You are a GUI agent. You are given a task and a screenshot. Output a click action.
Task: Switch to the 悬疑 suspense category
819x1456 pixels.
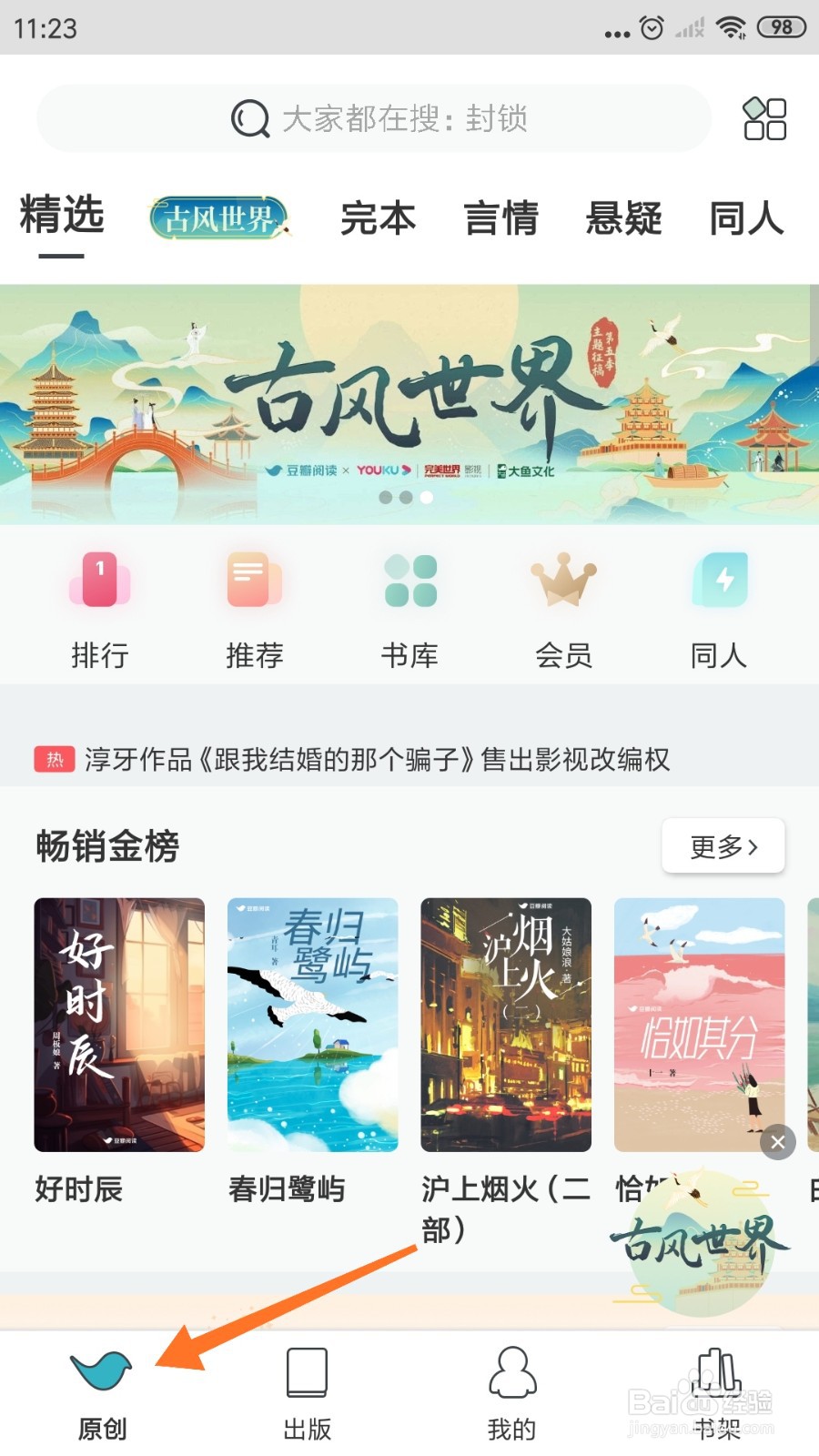[624, 218]
